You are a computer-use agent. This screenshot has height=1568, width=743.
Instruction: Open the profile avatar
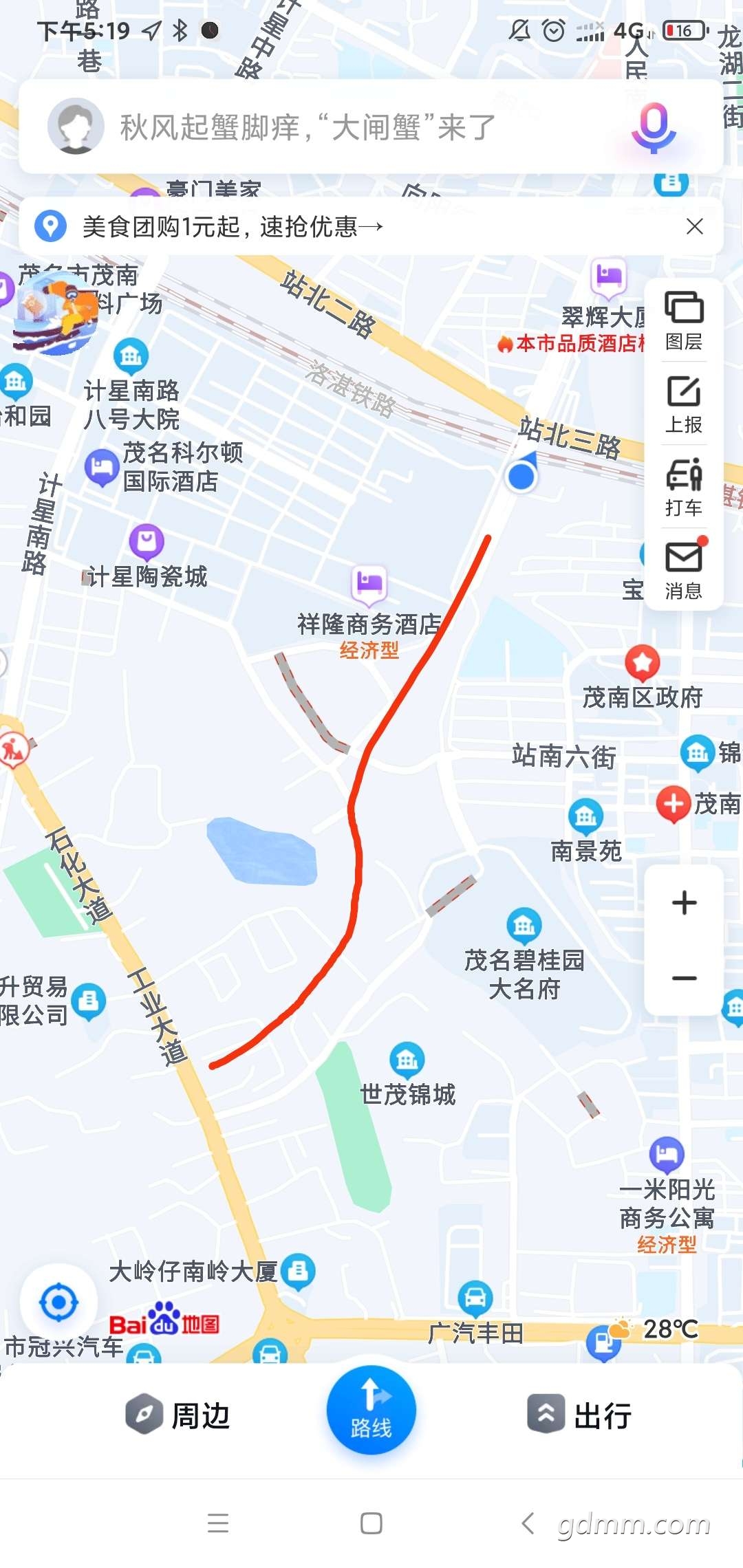coord(75,127)
